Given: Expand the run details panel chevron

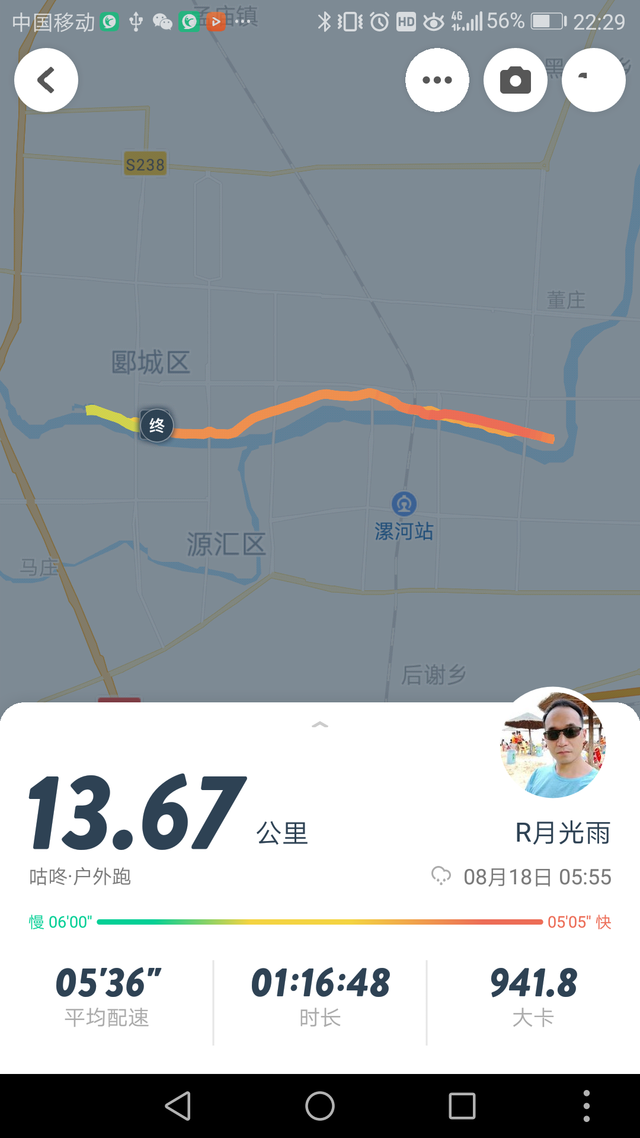Looking at the screenshot, I should tap(320, 724).
